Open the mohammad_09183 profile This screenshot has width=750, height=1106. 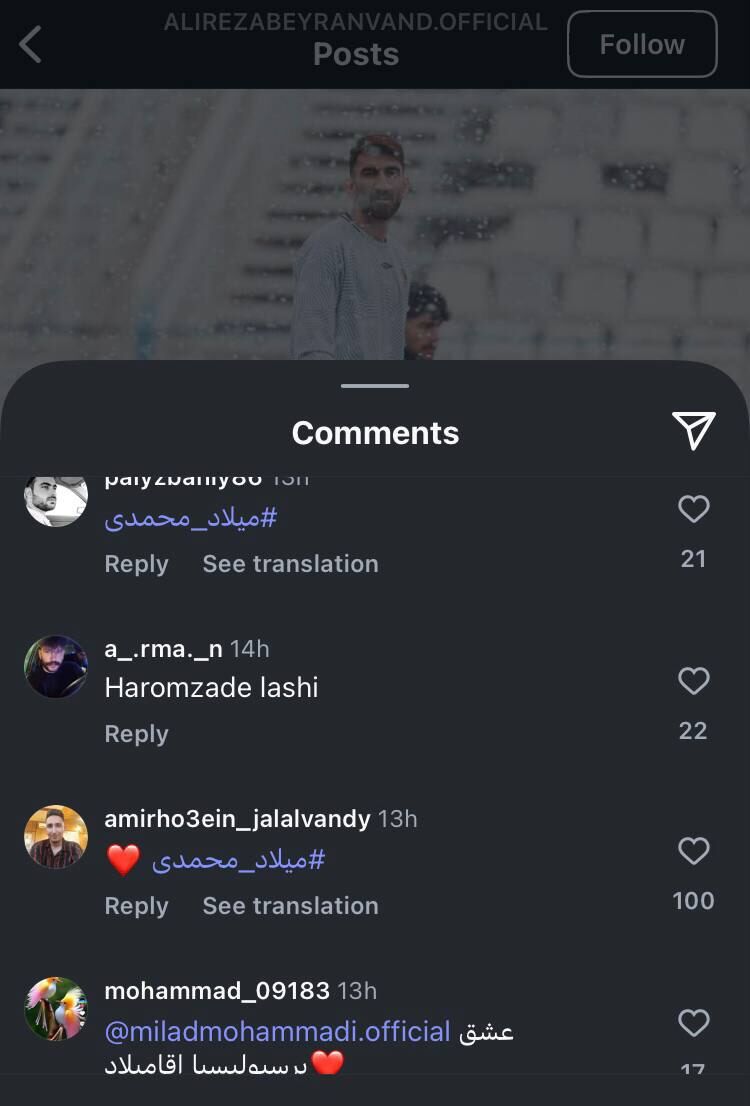217,991
